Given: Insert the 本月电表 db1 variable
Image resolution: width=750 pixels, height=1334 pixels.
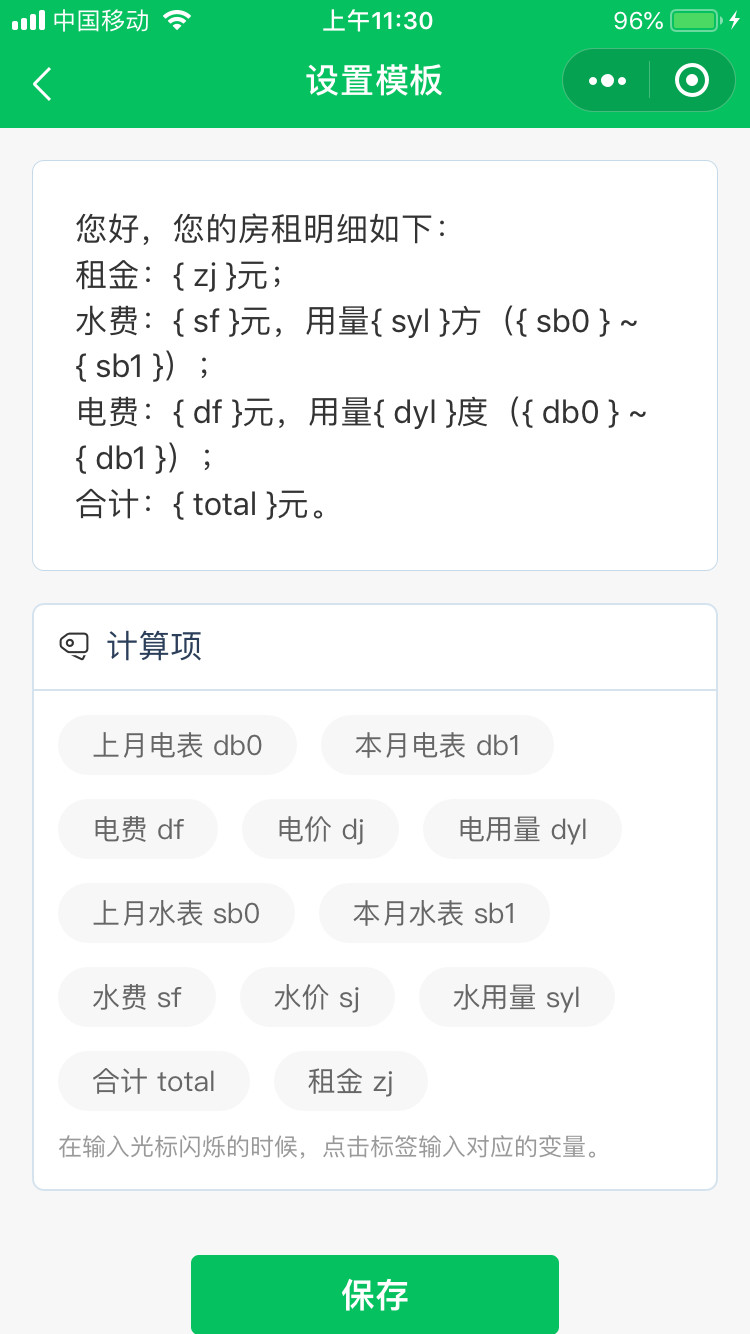Looking at the screenshot, I should (437, 745).
